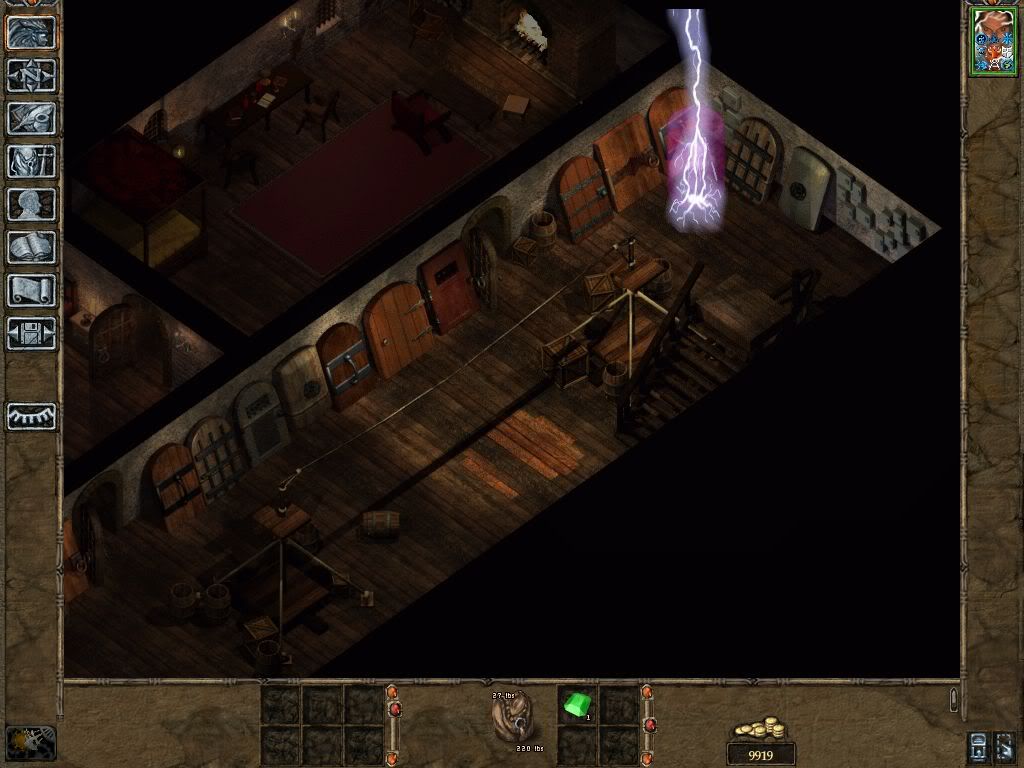Tap the green gem inventory slot
This screenshot has height=768, width=1024.
click(575, 705)
